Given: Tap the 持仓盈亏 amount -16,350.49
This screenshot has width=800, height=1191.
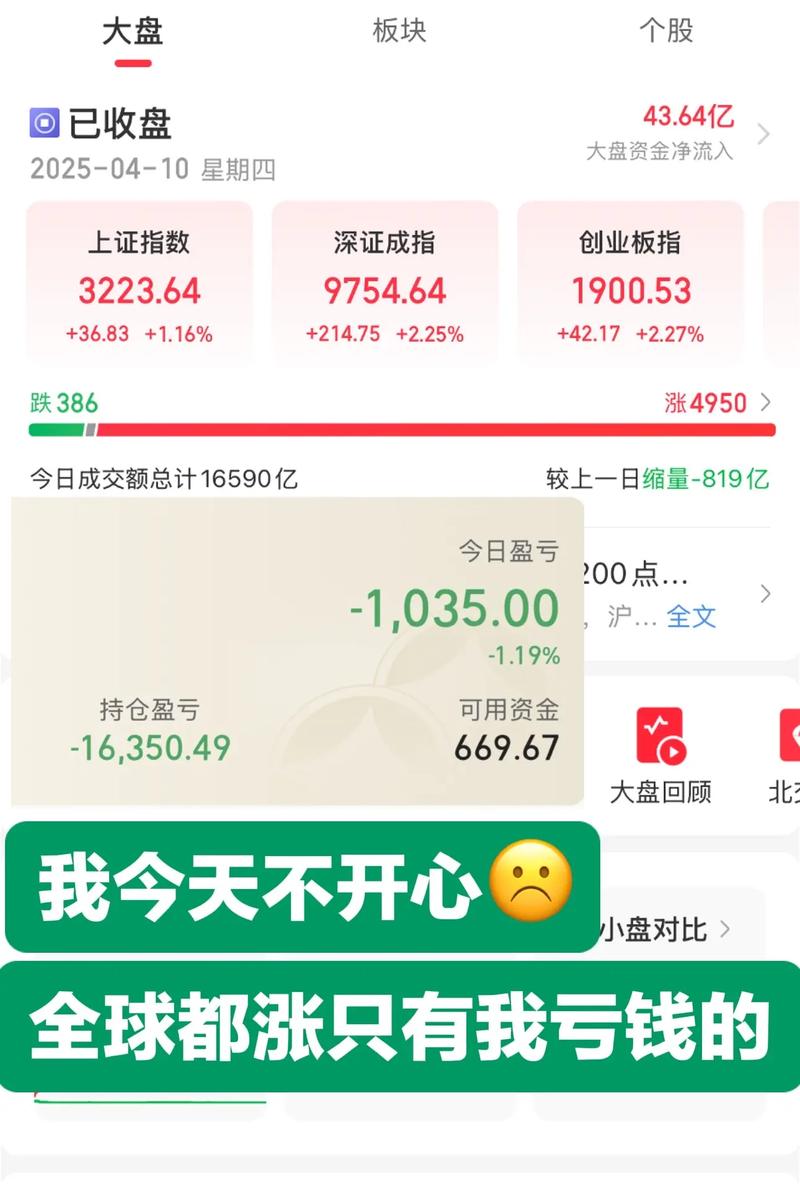Looking at the screenshot, I should click(148, 746).
